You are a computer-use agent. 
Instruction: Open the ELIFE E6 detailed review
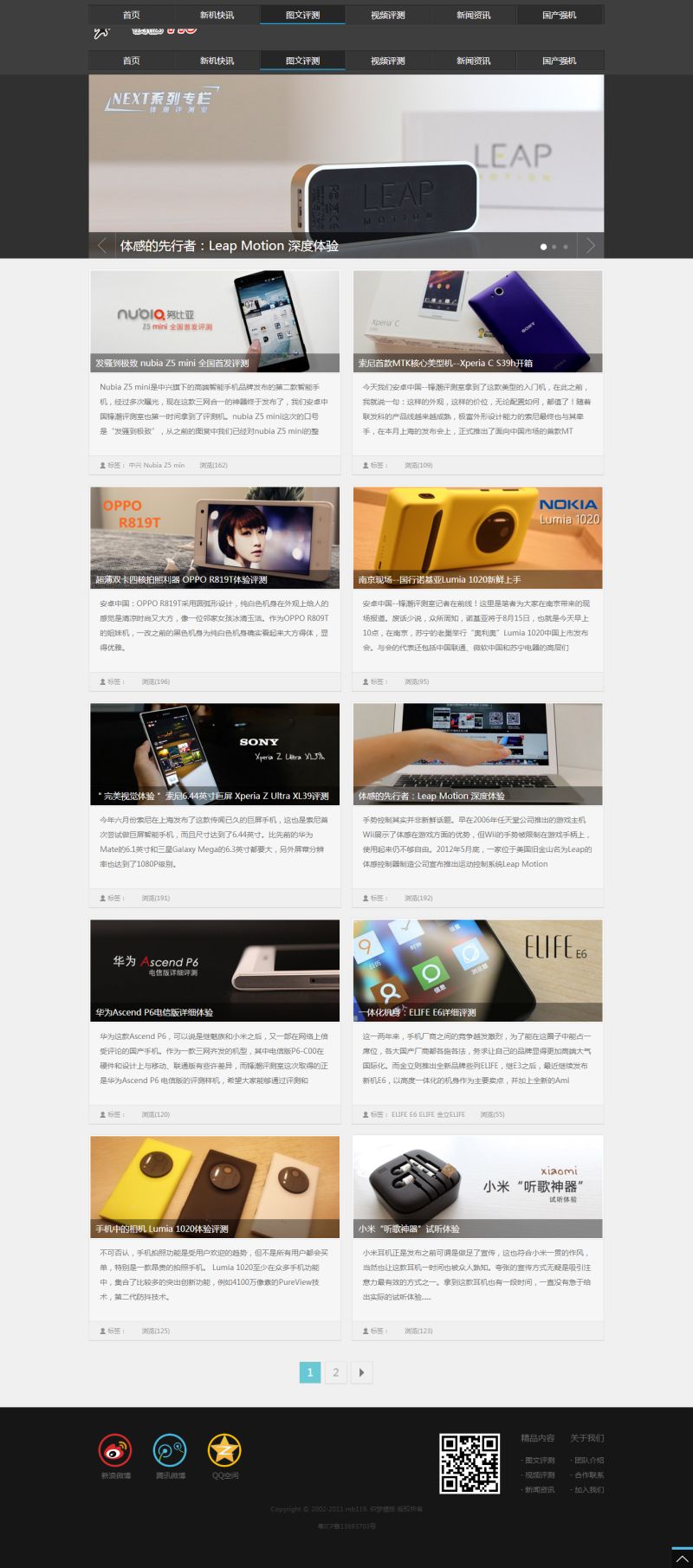click(x=477, y=971)
